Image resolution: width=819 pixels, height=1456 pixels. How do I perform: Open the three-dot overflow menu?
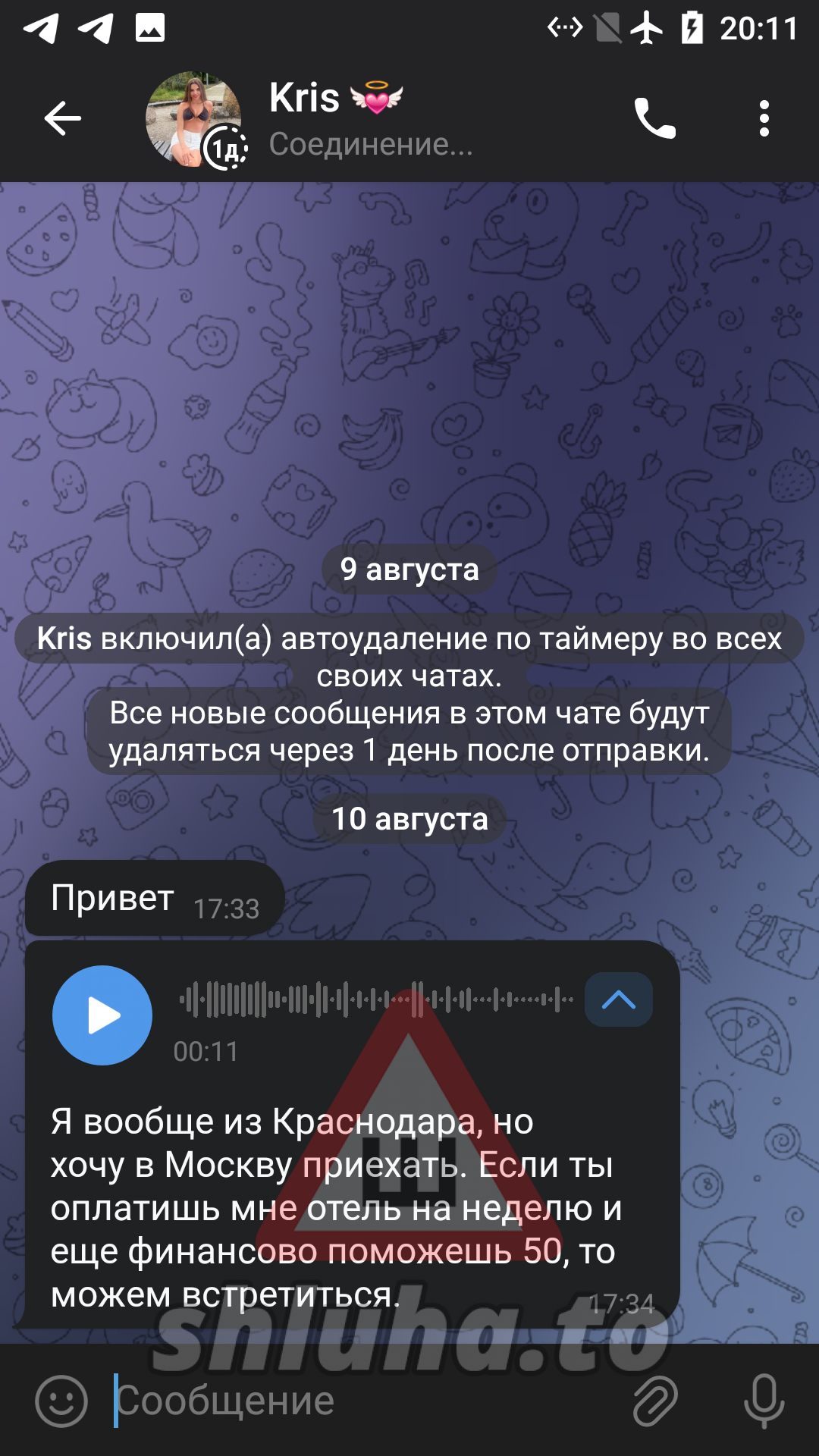(x=764, y=119)
